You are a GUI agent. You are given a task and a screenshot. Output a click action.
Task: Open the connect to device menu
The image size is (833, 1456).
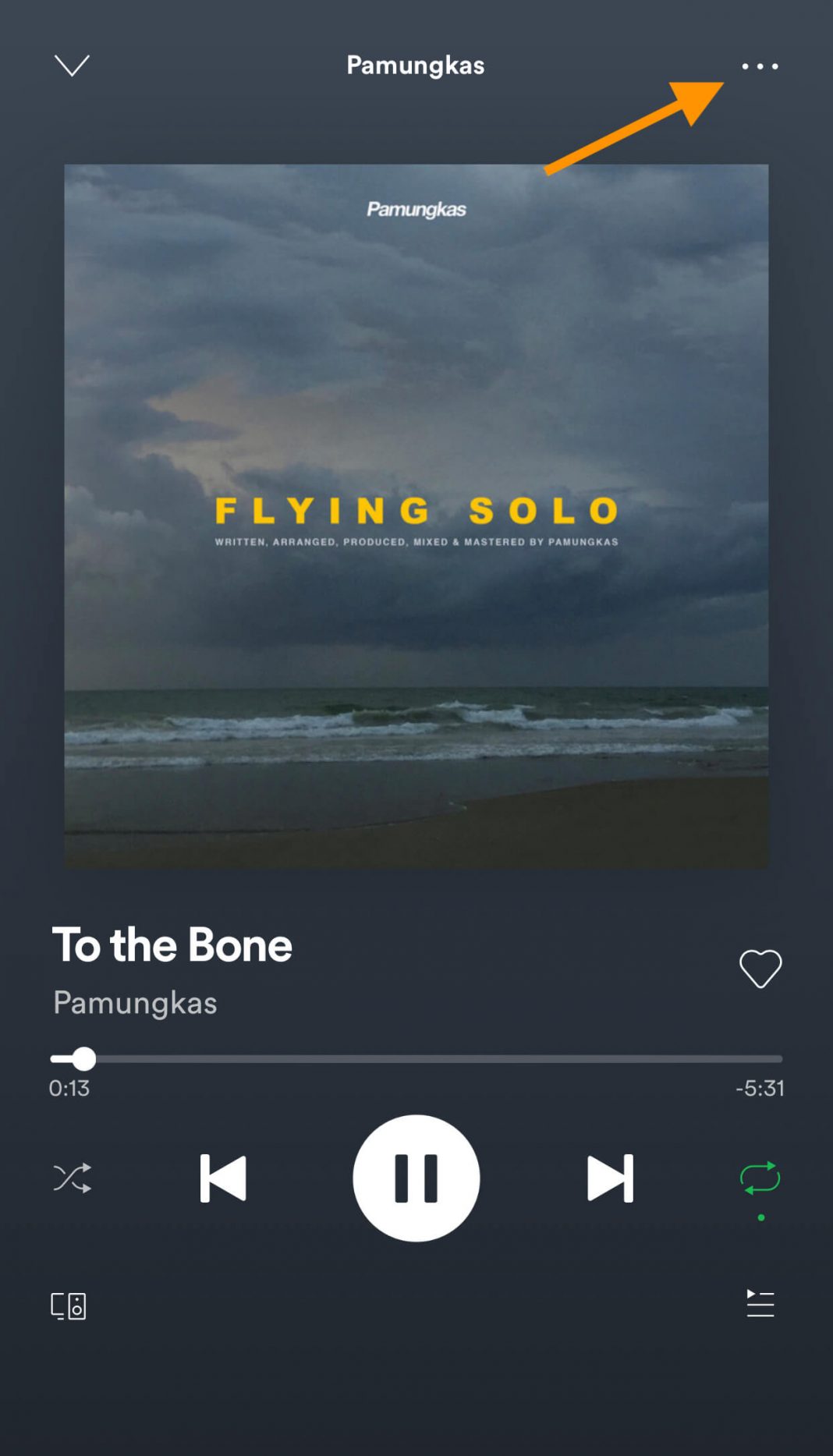[x=69, y=1305]
